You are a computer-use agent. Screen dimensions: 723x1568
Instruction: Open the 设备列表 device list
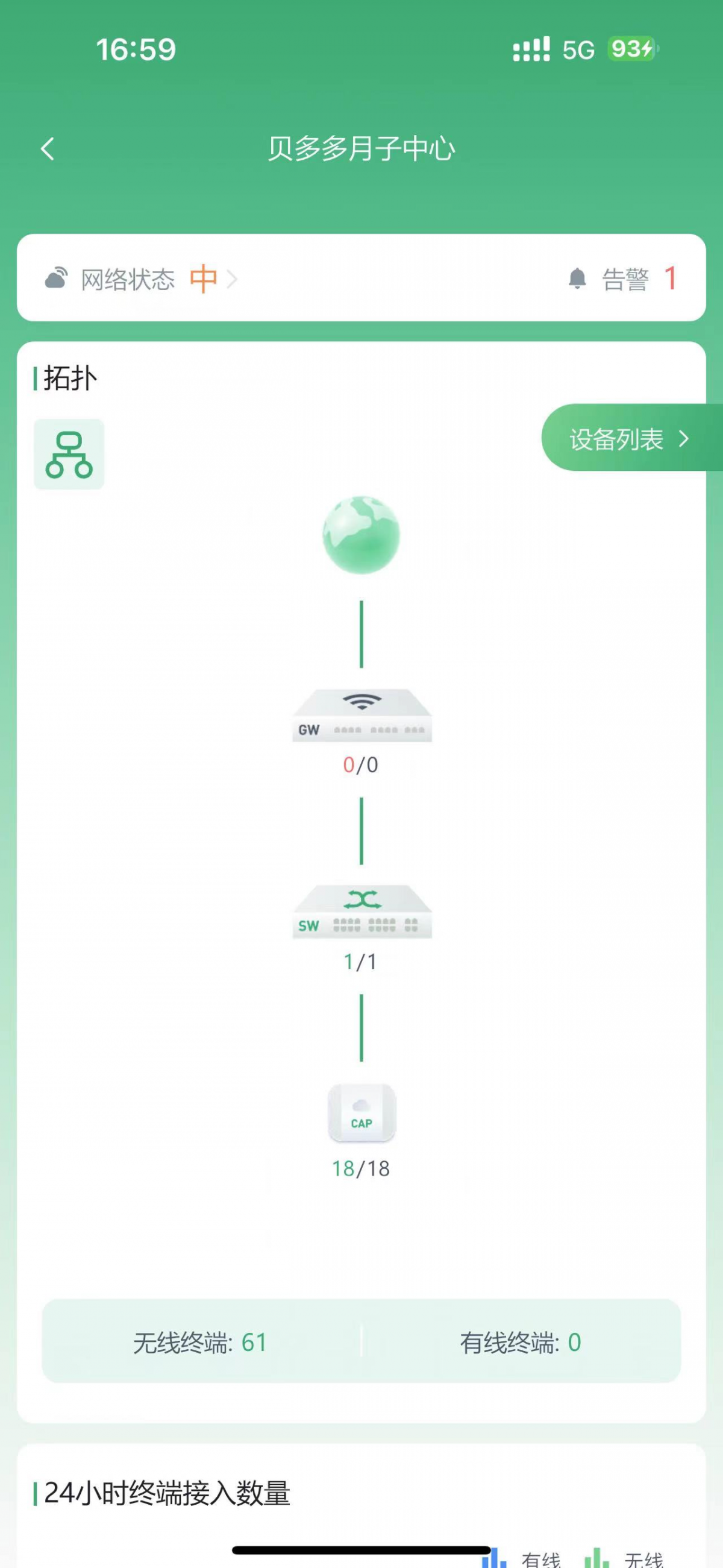(x=616, y=440)
